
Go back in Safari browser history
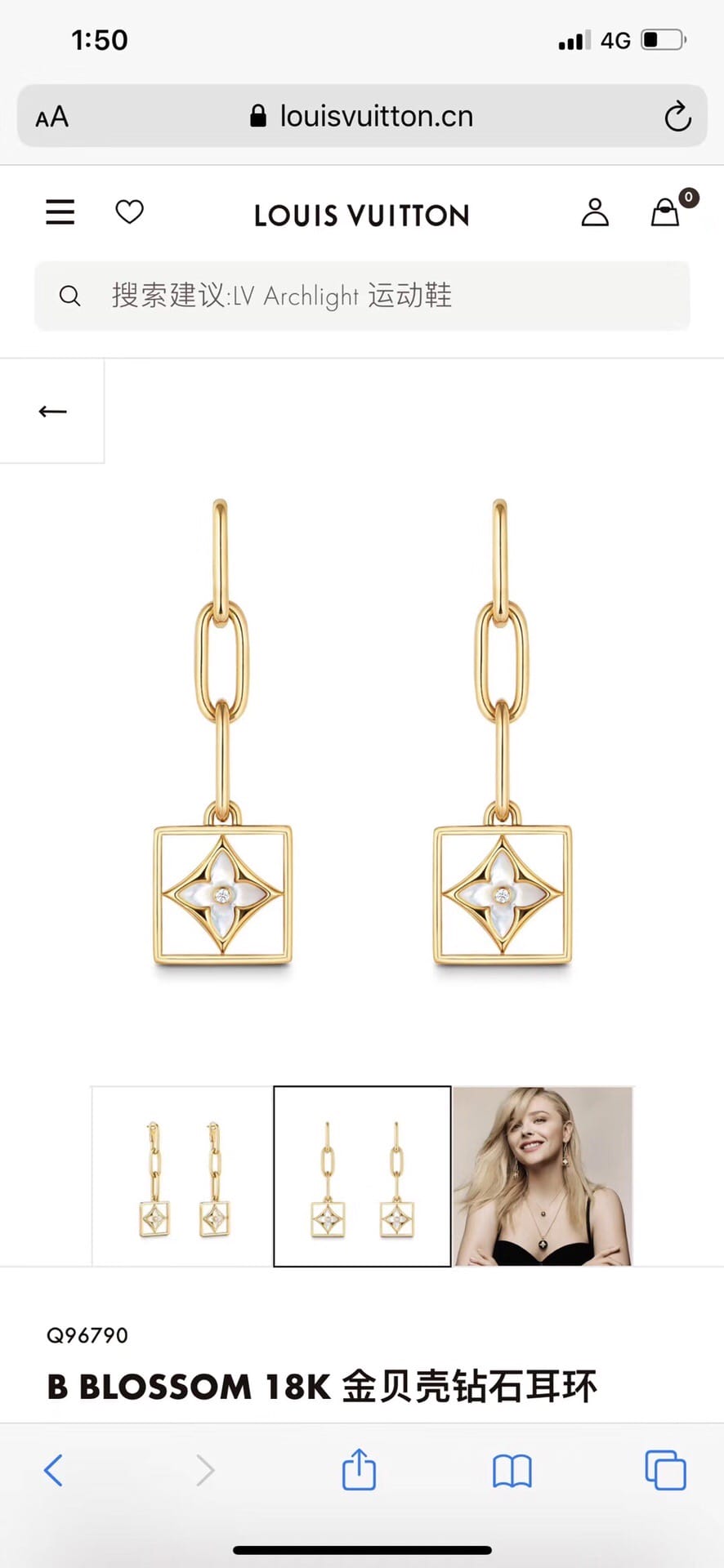click(54, 1470)
